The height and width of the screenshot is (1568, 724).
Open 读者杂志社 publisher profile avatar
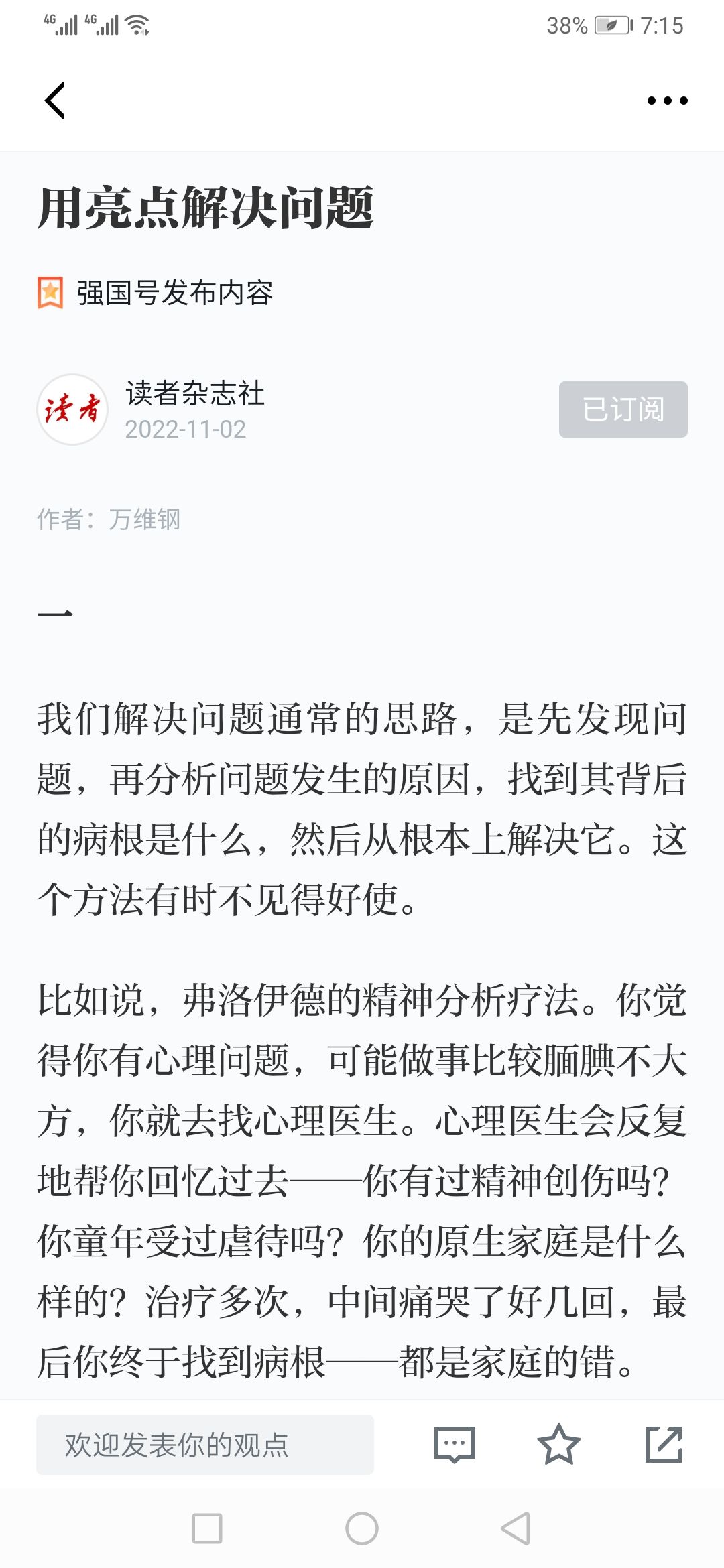tap(72, 409)
